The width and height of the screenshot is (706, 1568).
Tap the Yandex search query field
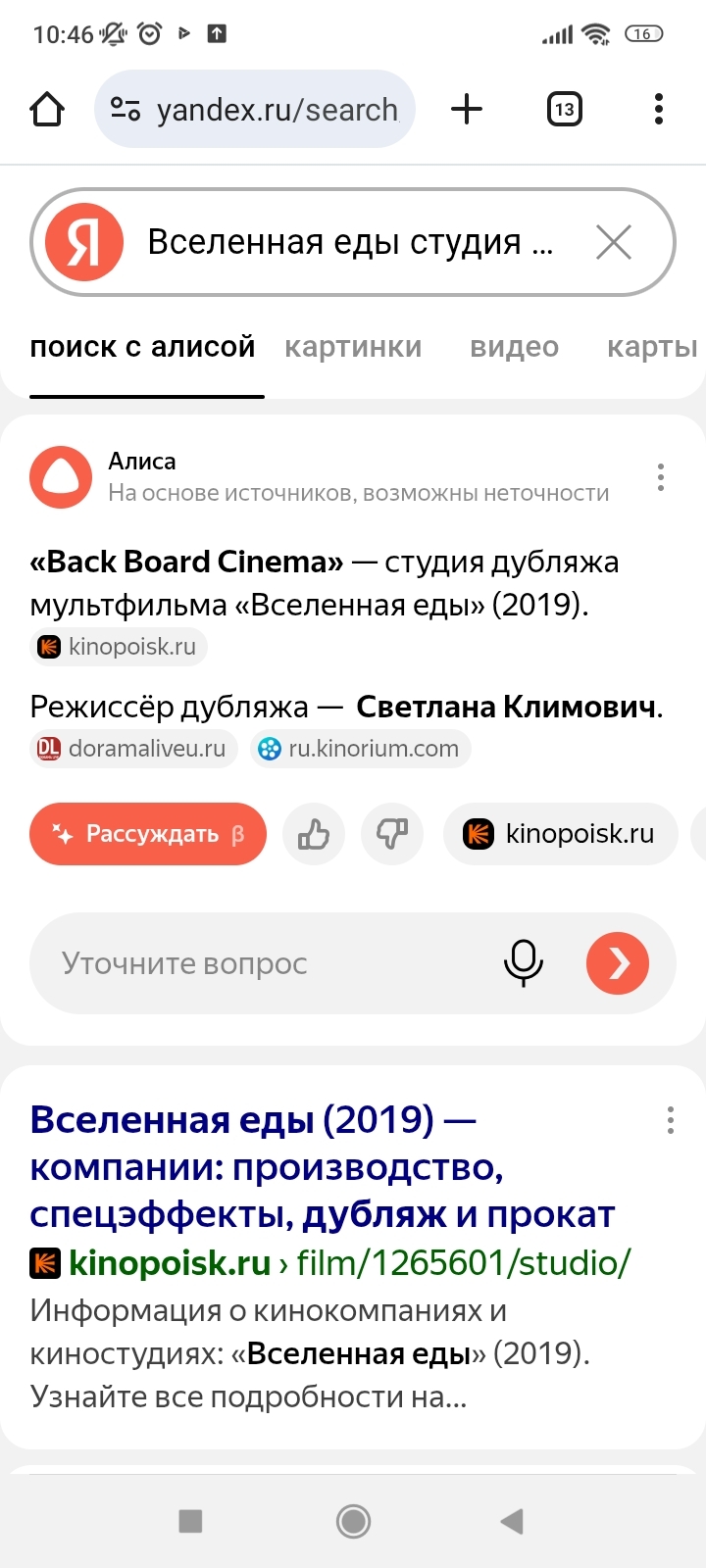(348, 242)
